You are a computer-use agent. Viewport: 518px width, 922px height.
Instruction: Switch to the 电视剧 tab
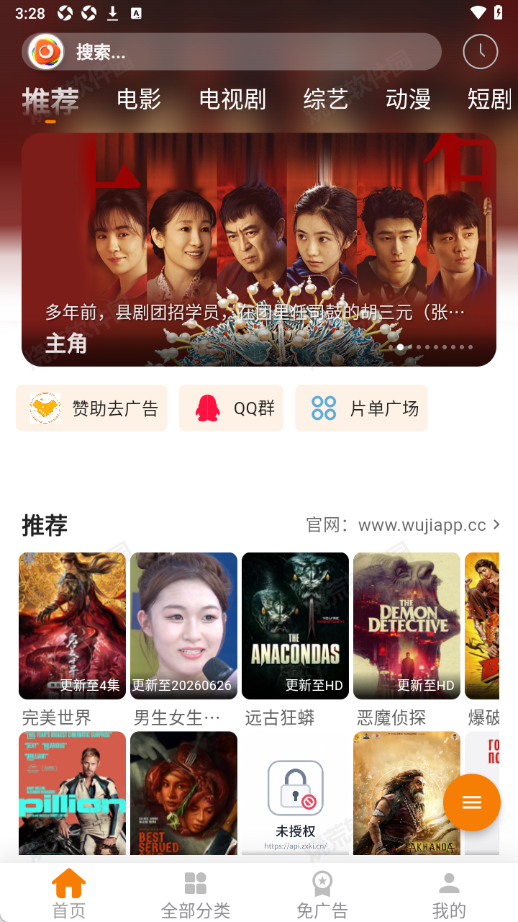232,99
